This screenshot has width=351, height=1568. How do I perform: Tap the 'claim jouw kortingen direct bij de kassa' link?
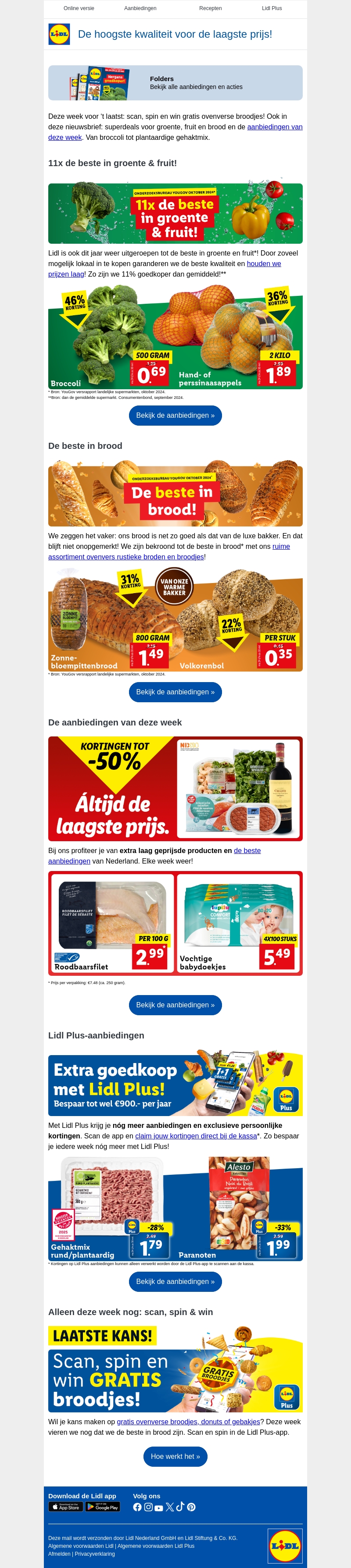(x=196, y=1136)
